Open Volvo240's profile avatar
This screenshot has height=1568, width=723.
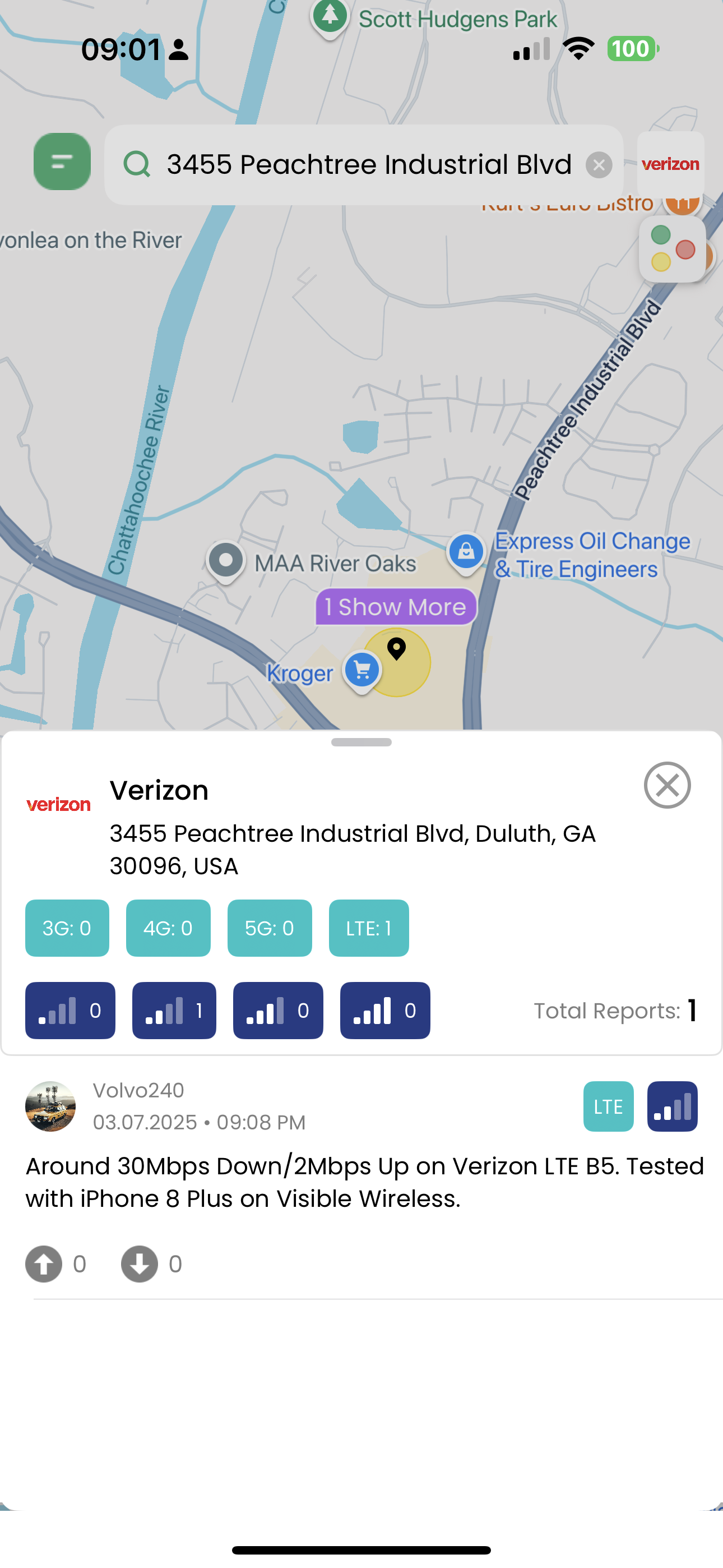[50, 1106]
